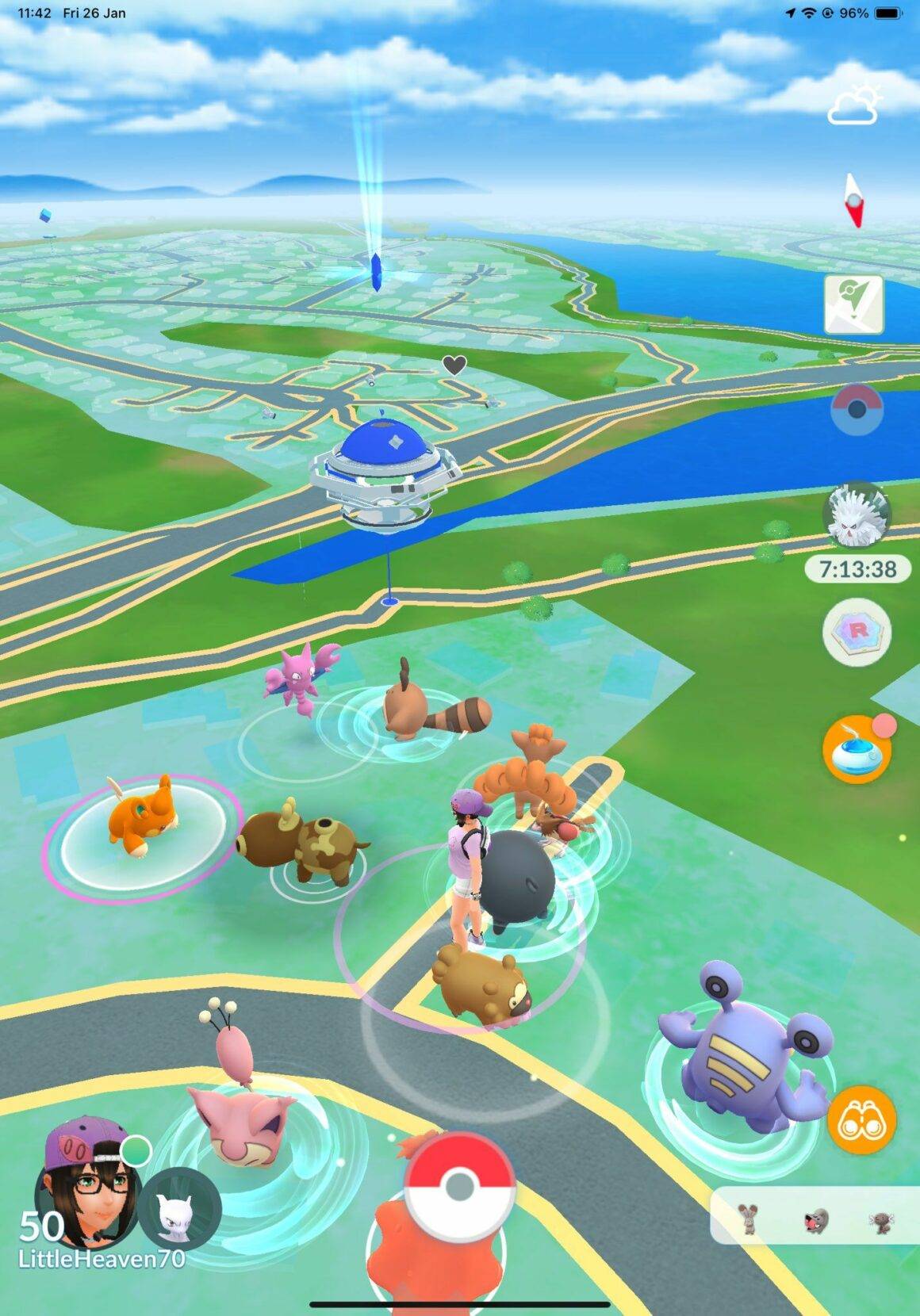Open the Nearby Pokémon tracker

[814, 1215]
